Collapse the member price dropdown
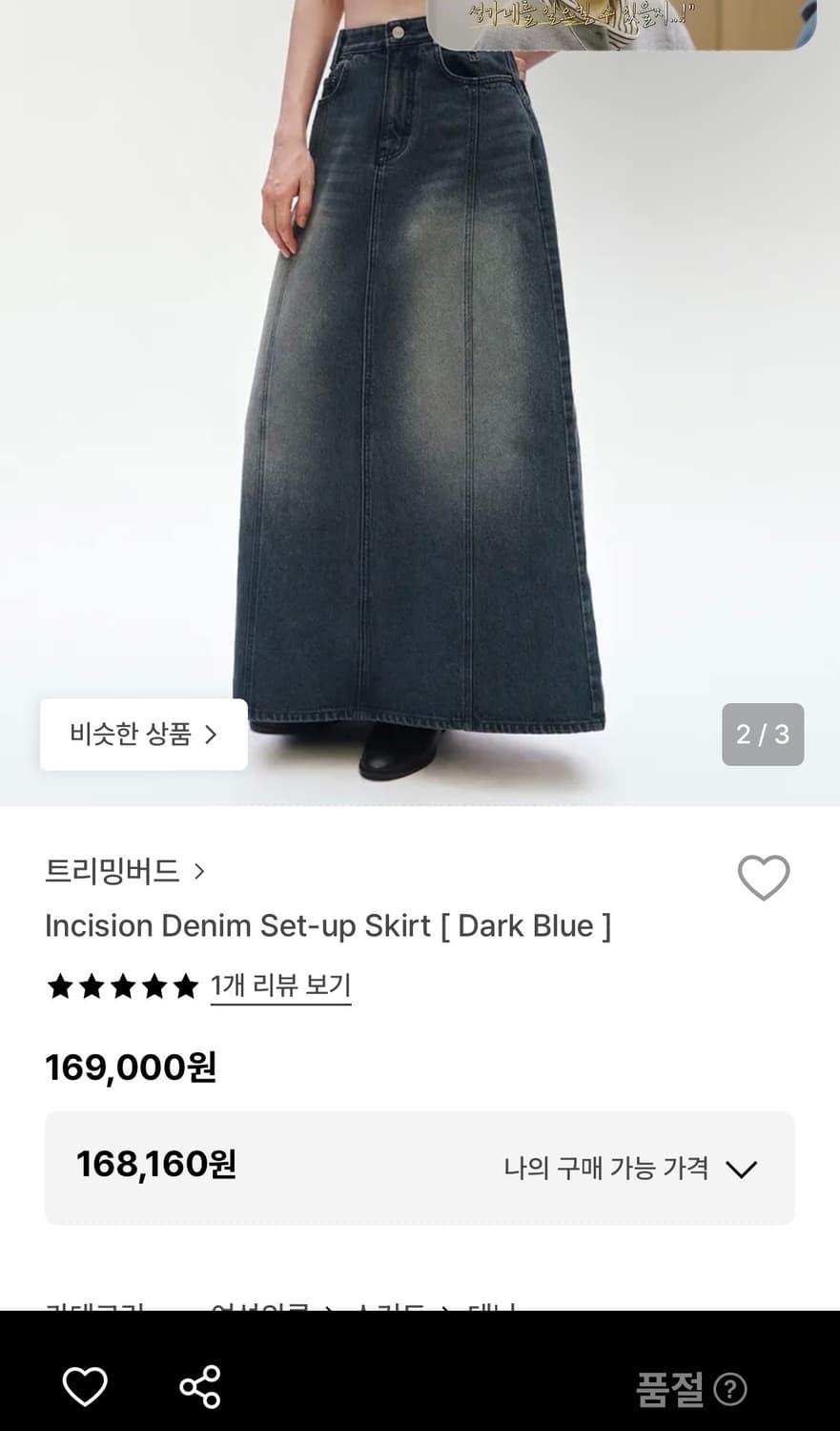This screenshot has width=840, height=1431. coord(741,1168)
